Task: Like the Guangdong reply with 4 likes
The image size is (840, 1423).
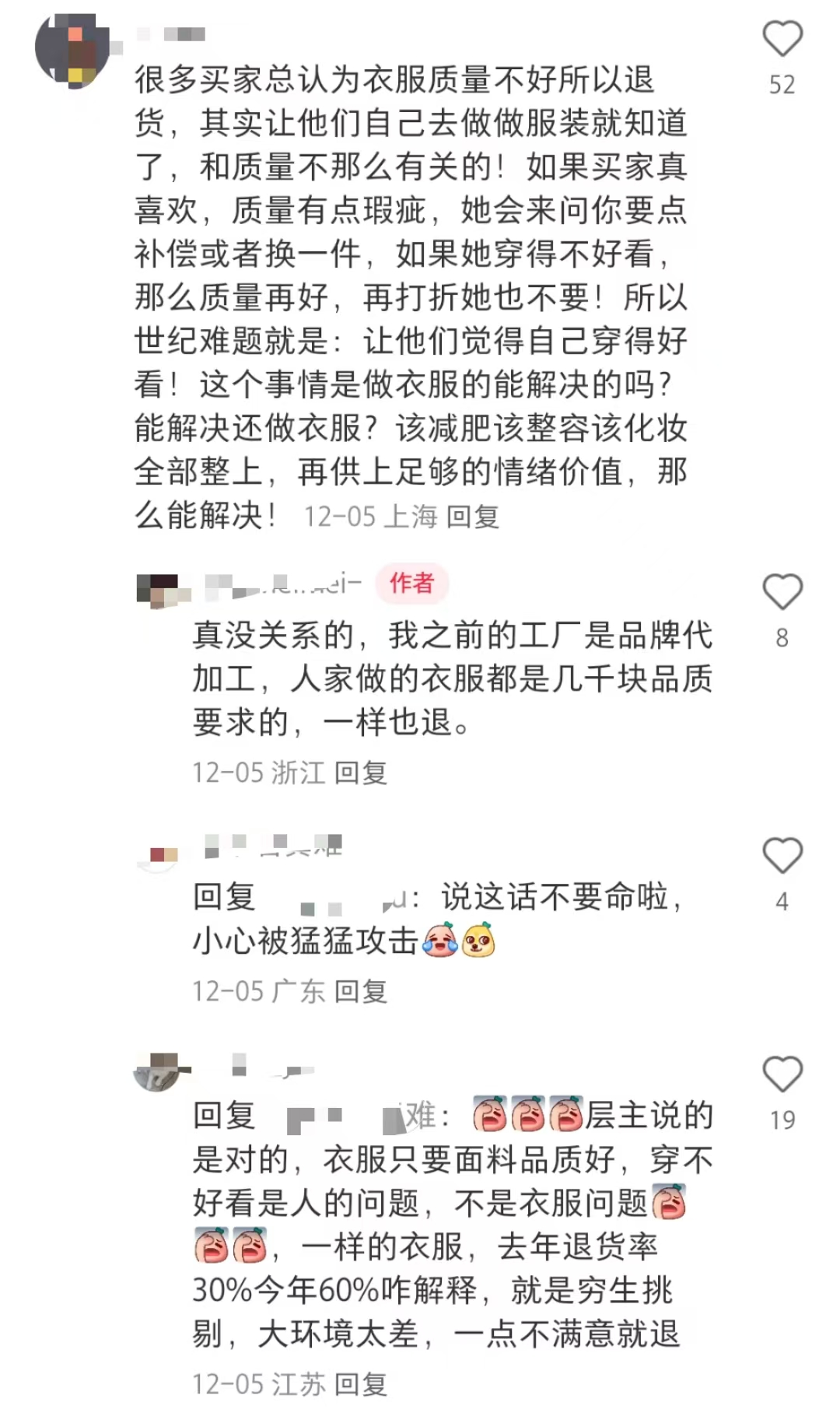Action: [x=782, y=856]
